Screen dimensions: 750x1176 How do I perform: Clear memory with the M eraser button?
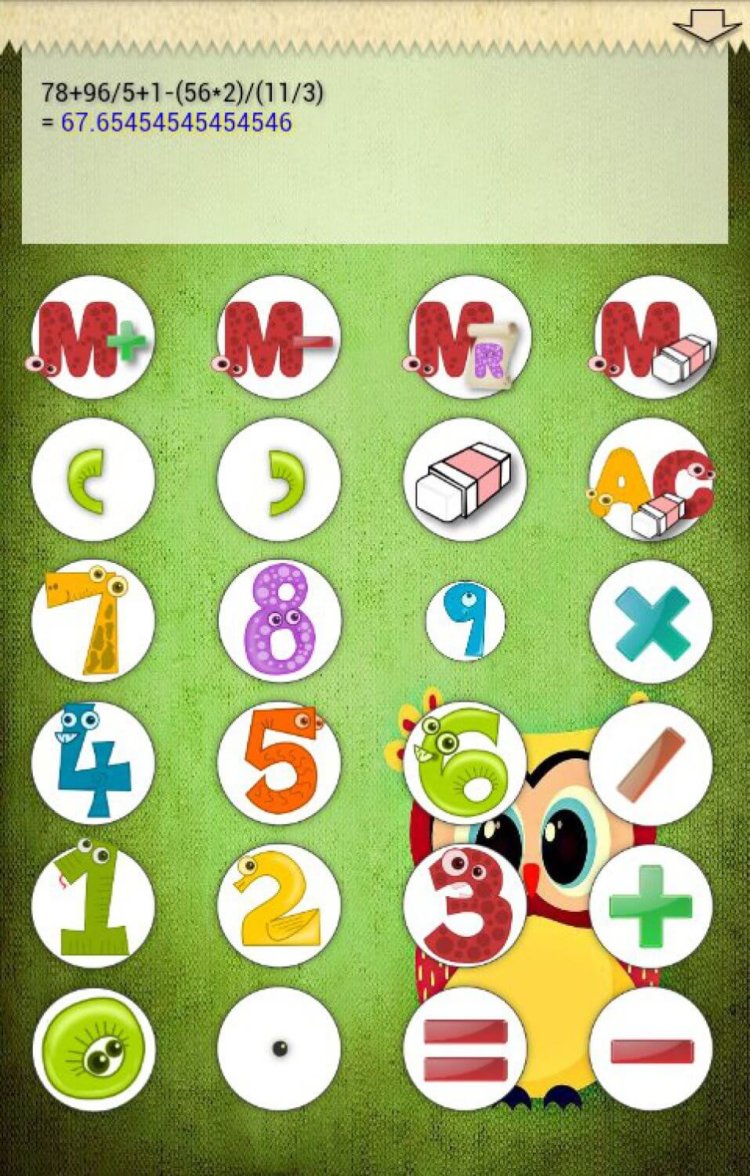(x=651, y=337)
